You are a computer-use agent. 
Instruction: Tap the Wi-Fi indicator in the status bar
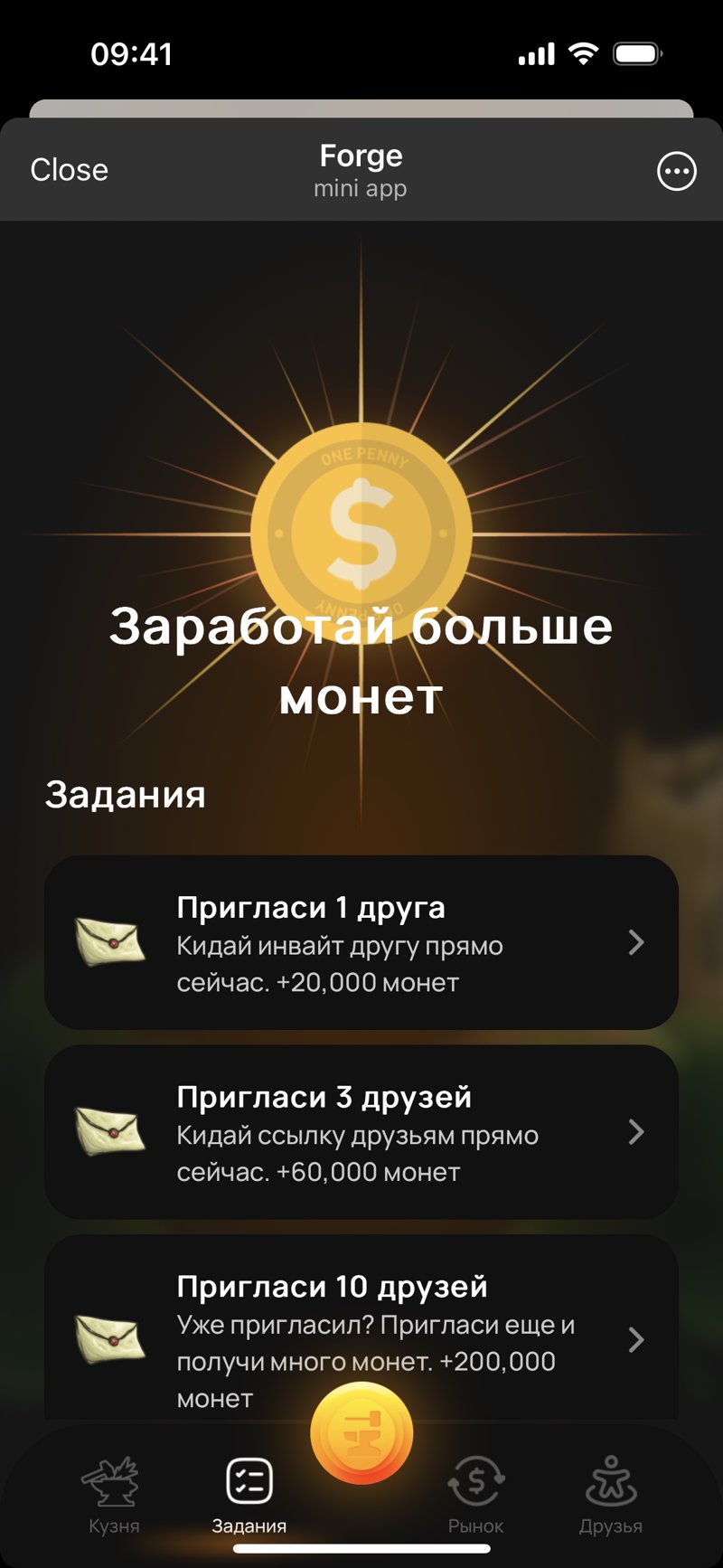click(583, 52)
